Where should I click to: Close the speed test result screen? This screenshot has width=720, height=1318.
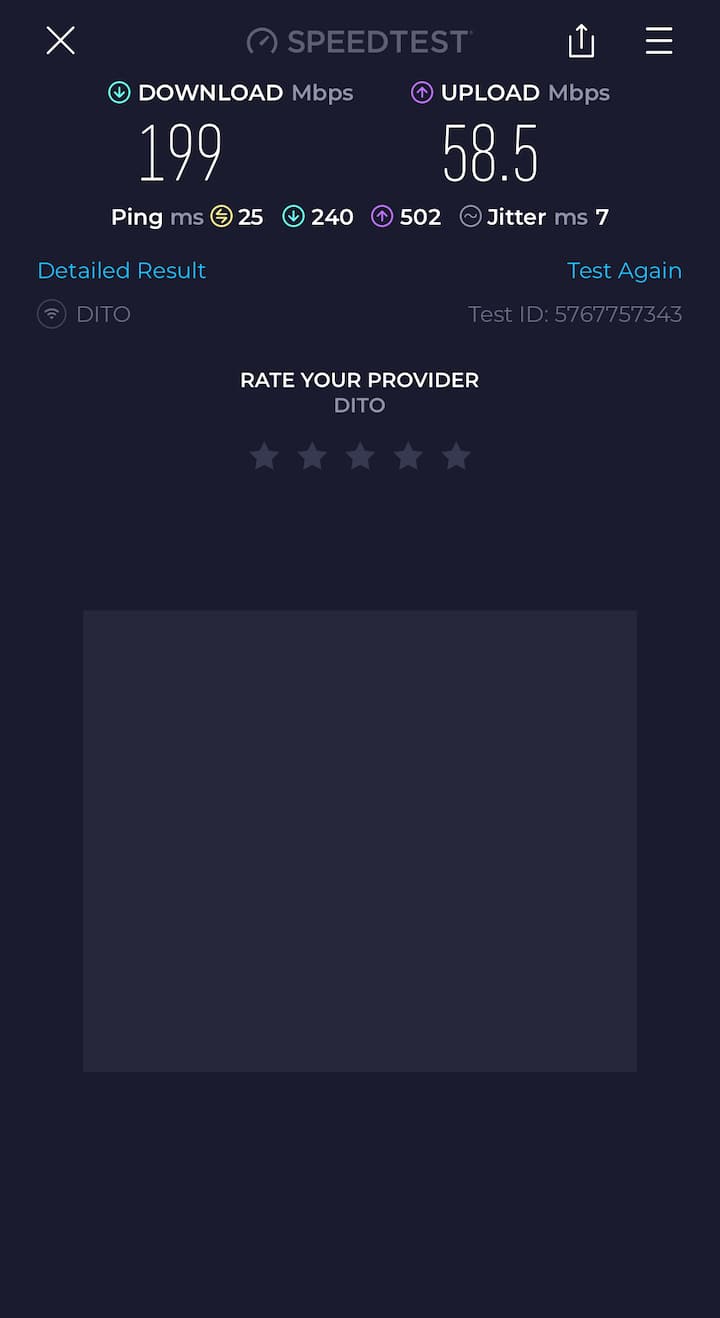61,41
